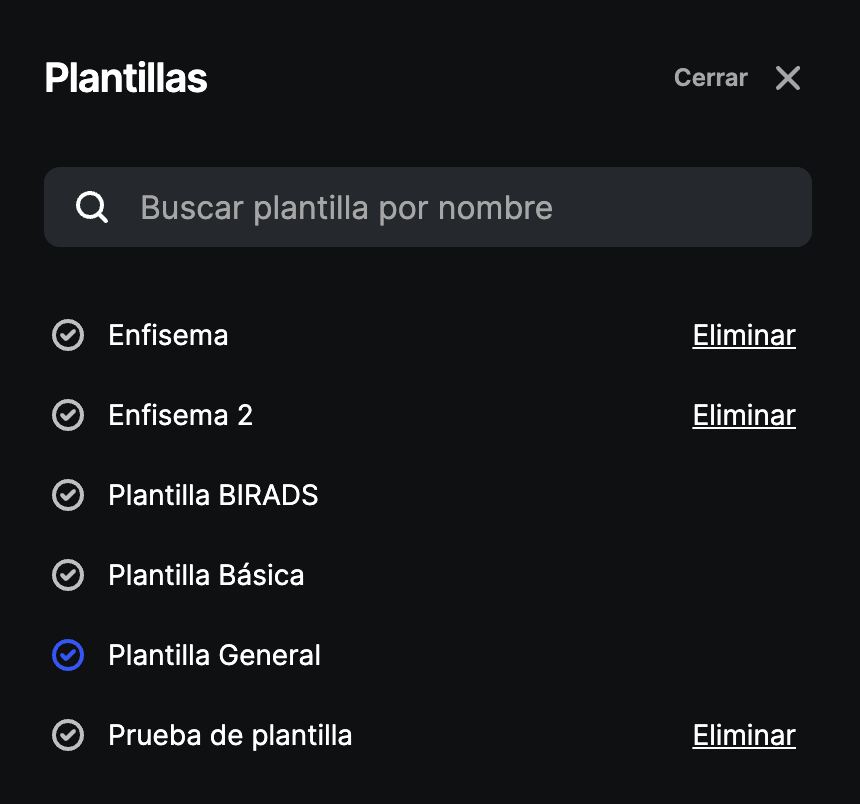Screen dimensions: 860x804
Task: Close the Plantillas panel with Cerrar
Action: (738, 78)
